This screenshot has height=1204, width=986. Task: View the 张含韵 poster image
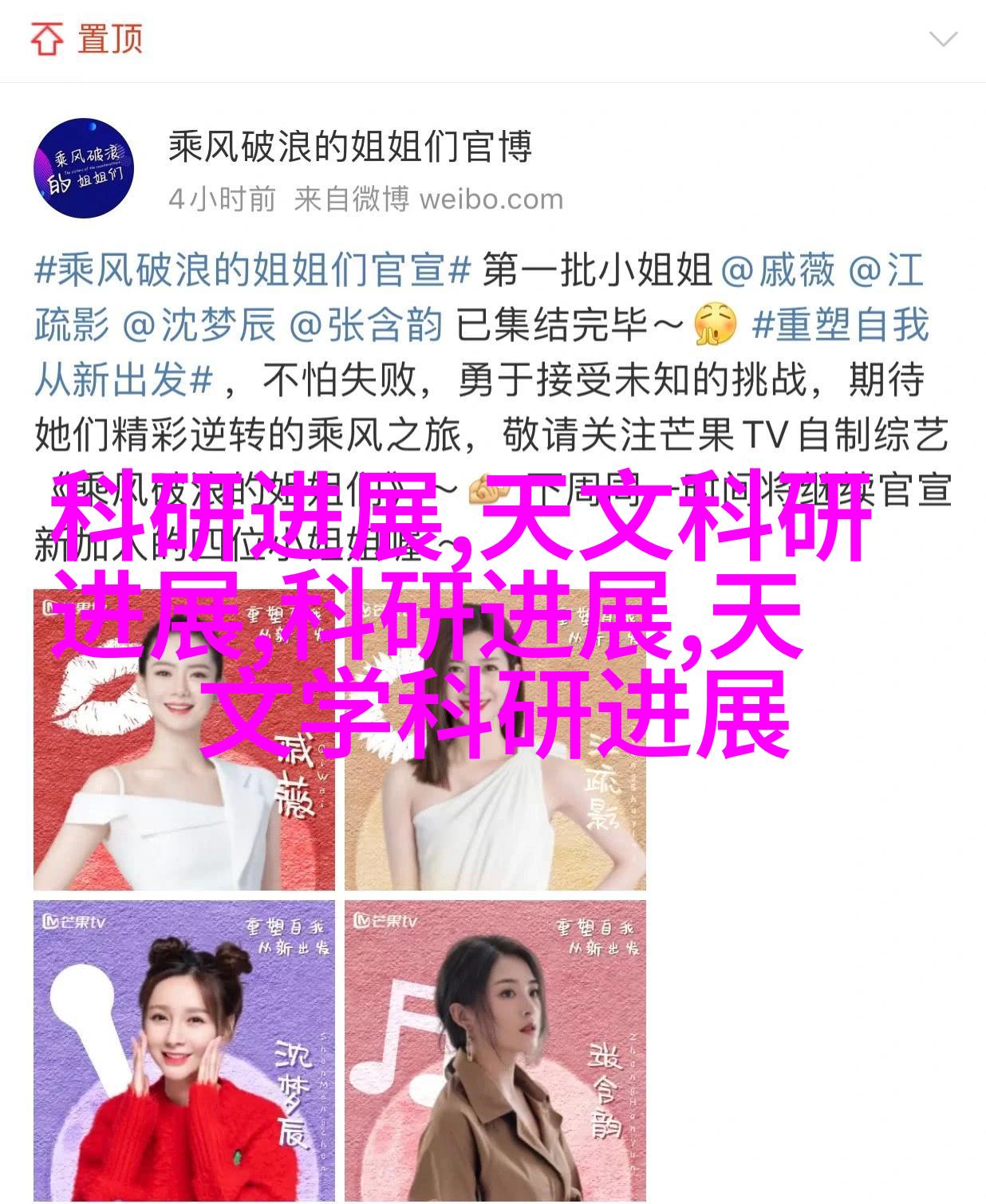click(x=495, y=1051)
